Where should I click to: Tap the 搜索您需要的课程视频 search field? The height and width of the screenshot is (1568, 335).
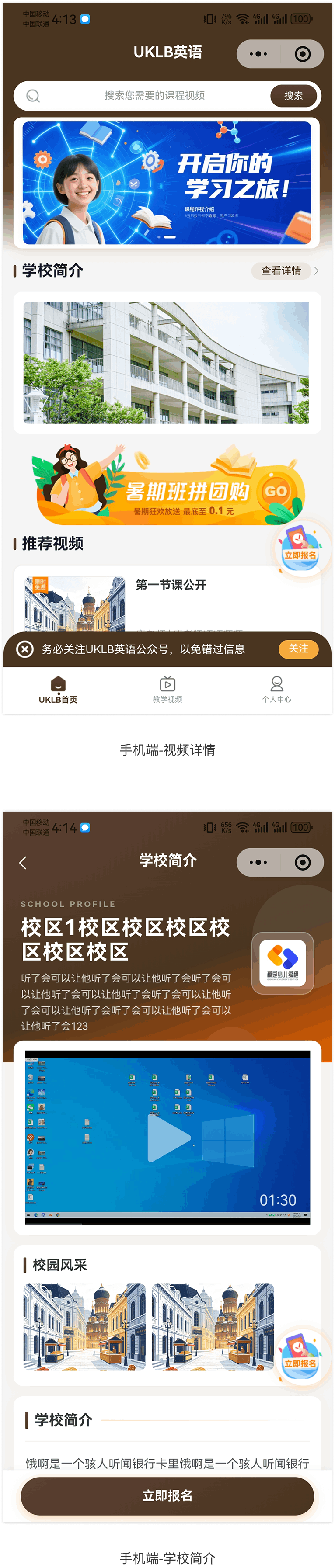[x=154, y=96]
